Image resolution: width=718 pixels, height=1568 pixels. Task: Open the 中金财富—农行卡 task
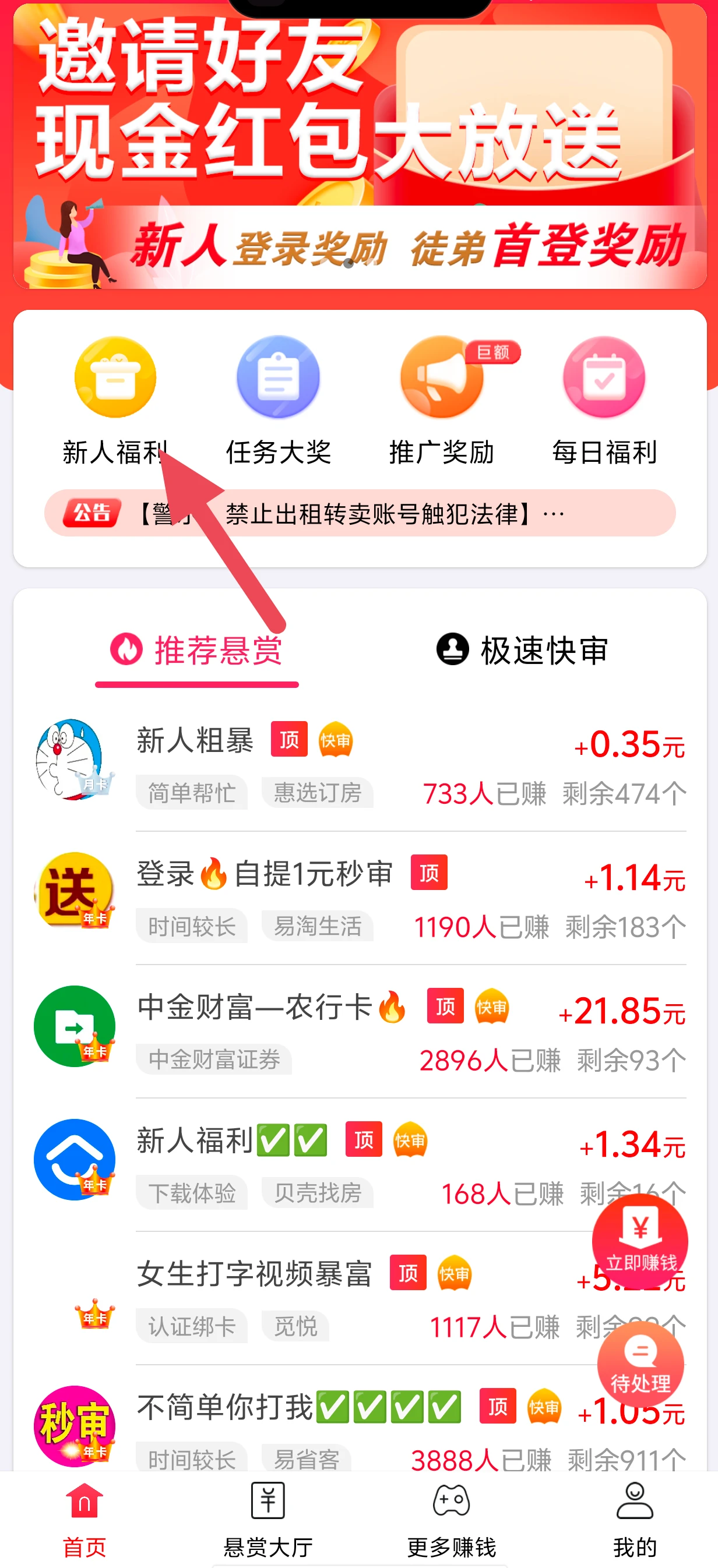coord(360,1032)
